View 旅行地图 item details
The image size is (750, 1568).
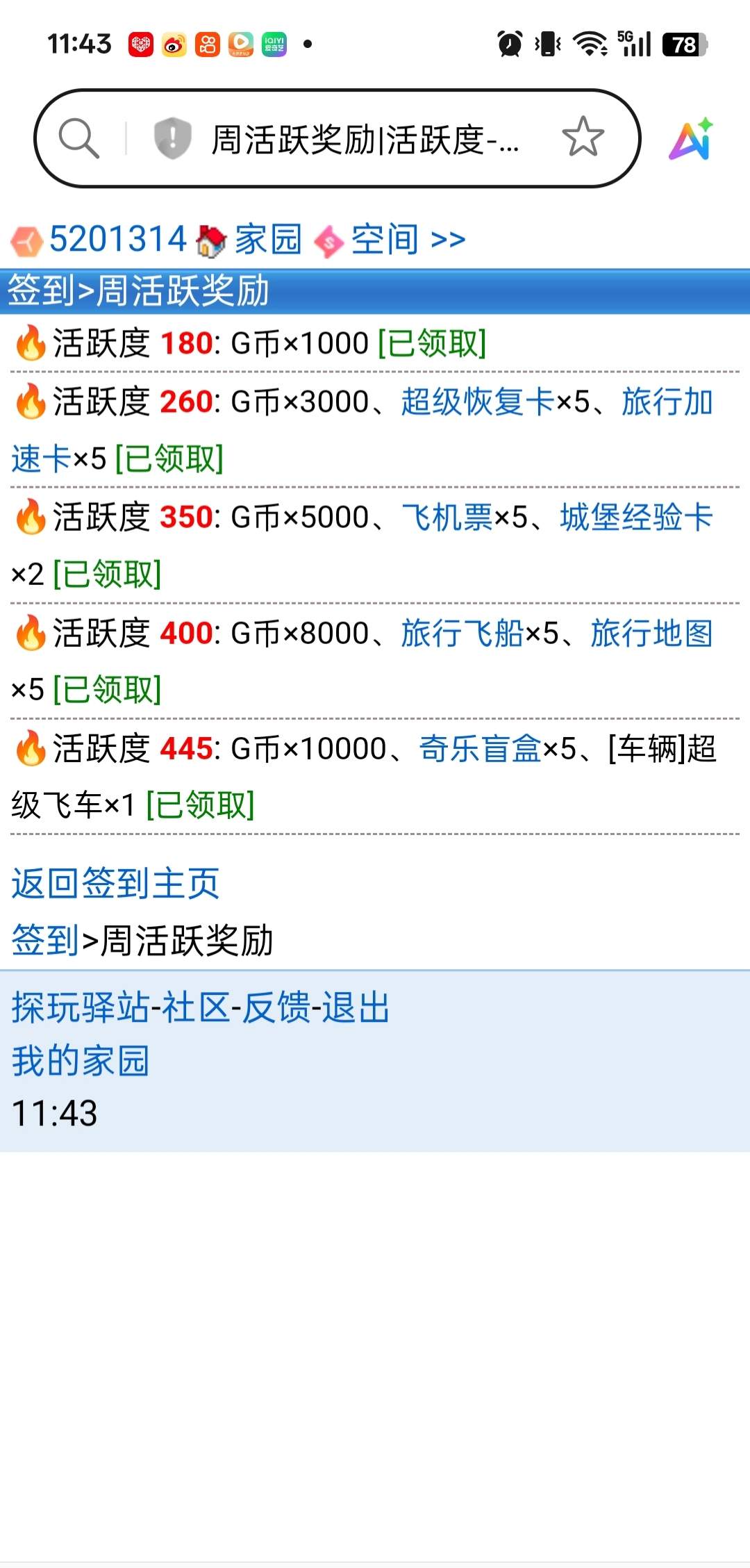[x=651, y=634]
